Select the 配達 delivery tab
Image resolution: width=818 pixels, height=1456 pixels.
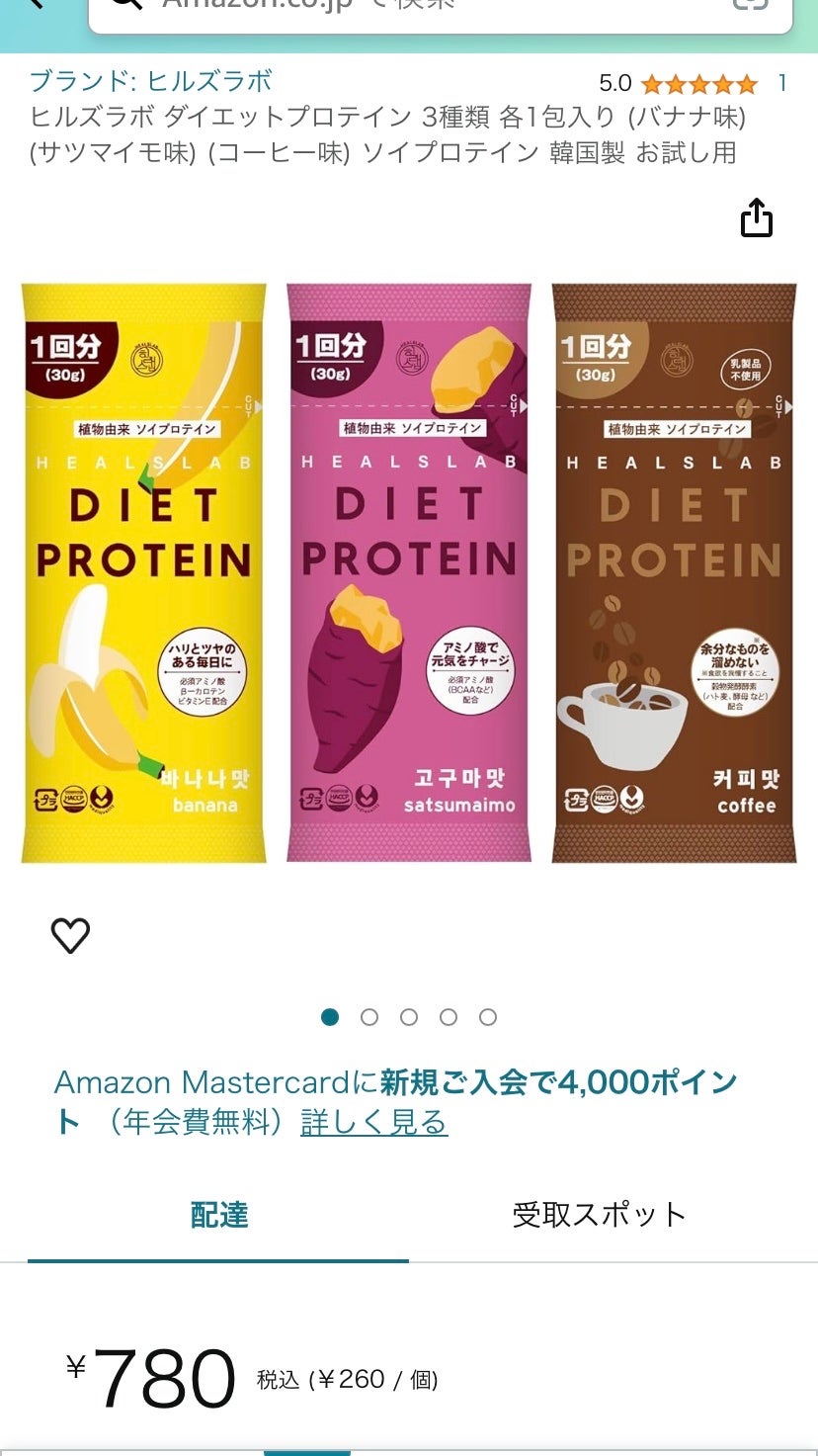219,1214
